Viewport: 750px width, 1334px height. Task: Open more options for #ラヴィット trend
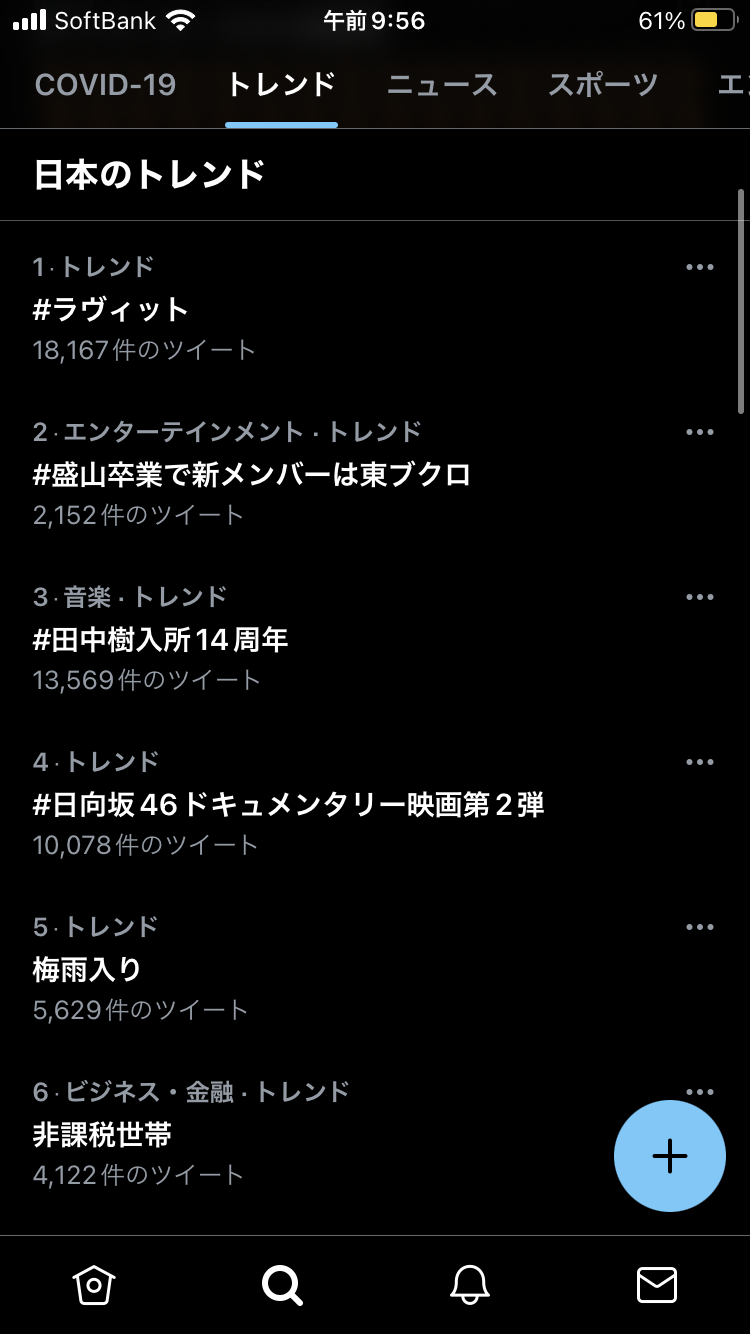(700, 267)
